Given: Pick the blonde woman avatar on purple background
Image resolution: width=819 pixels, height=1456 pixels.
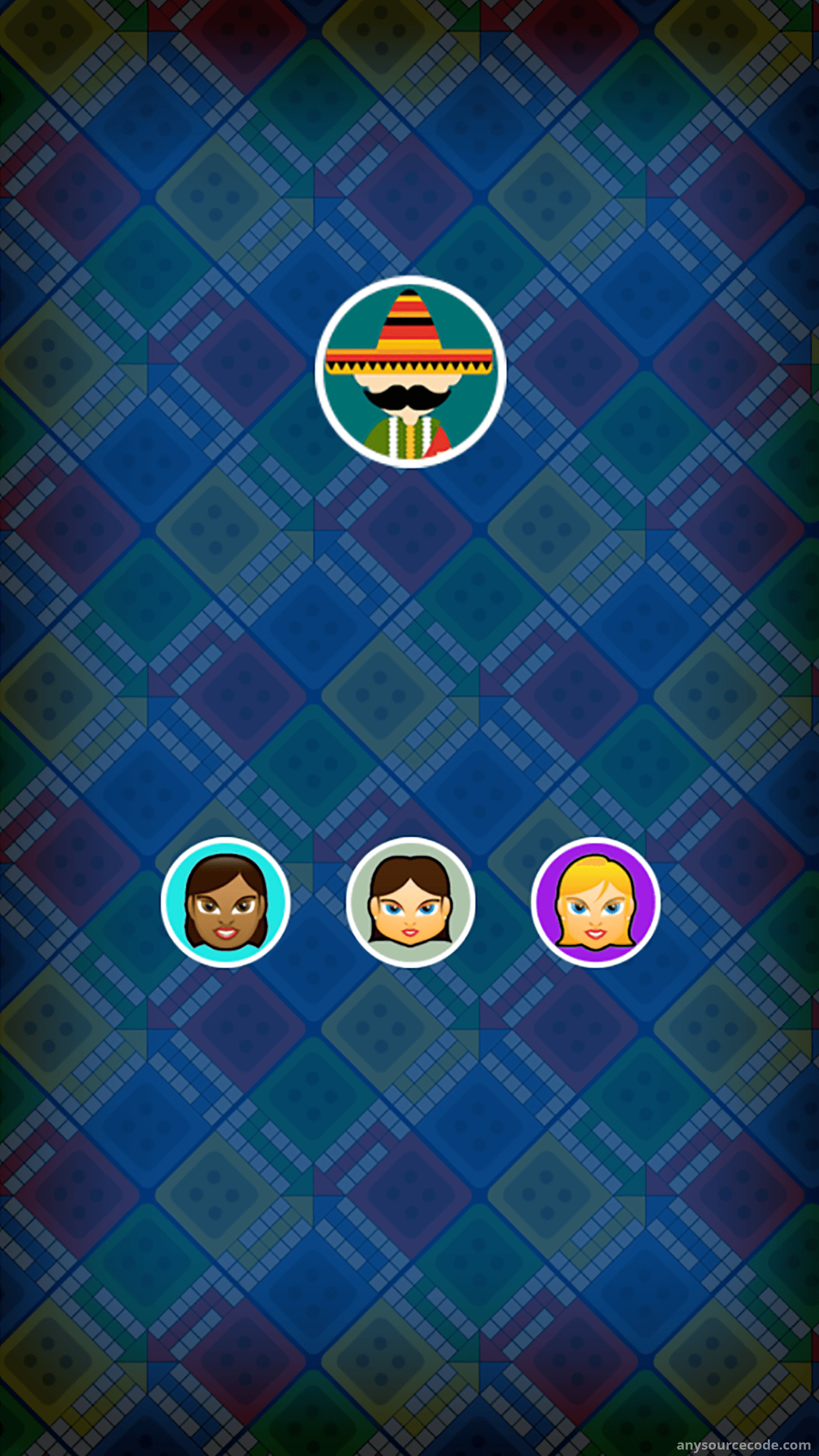Looking at the screenshot, I should [595, 903].
